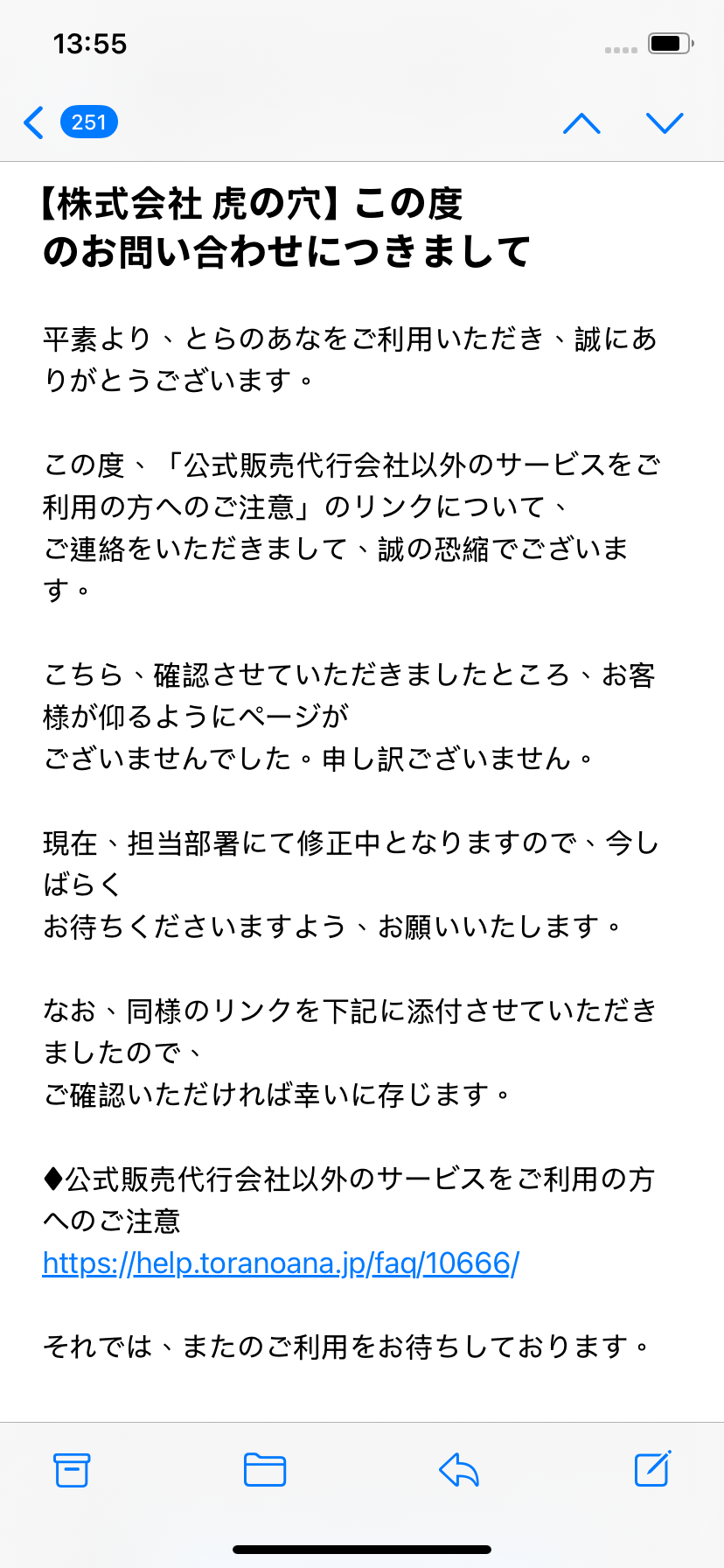
Task: Move this message to a folder
Action: [x=265, y=1470]
